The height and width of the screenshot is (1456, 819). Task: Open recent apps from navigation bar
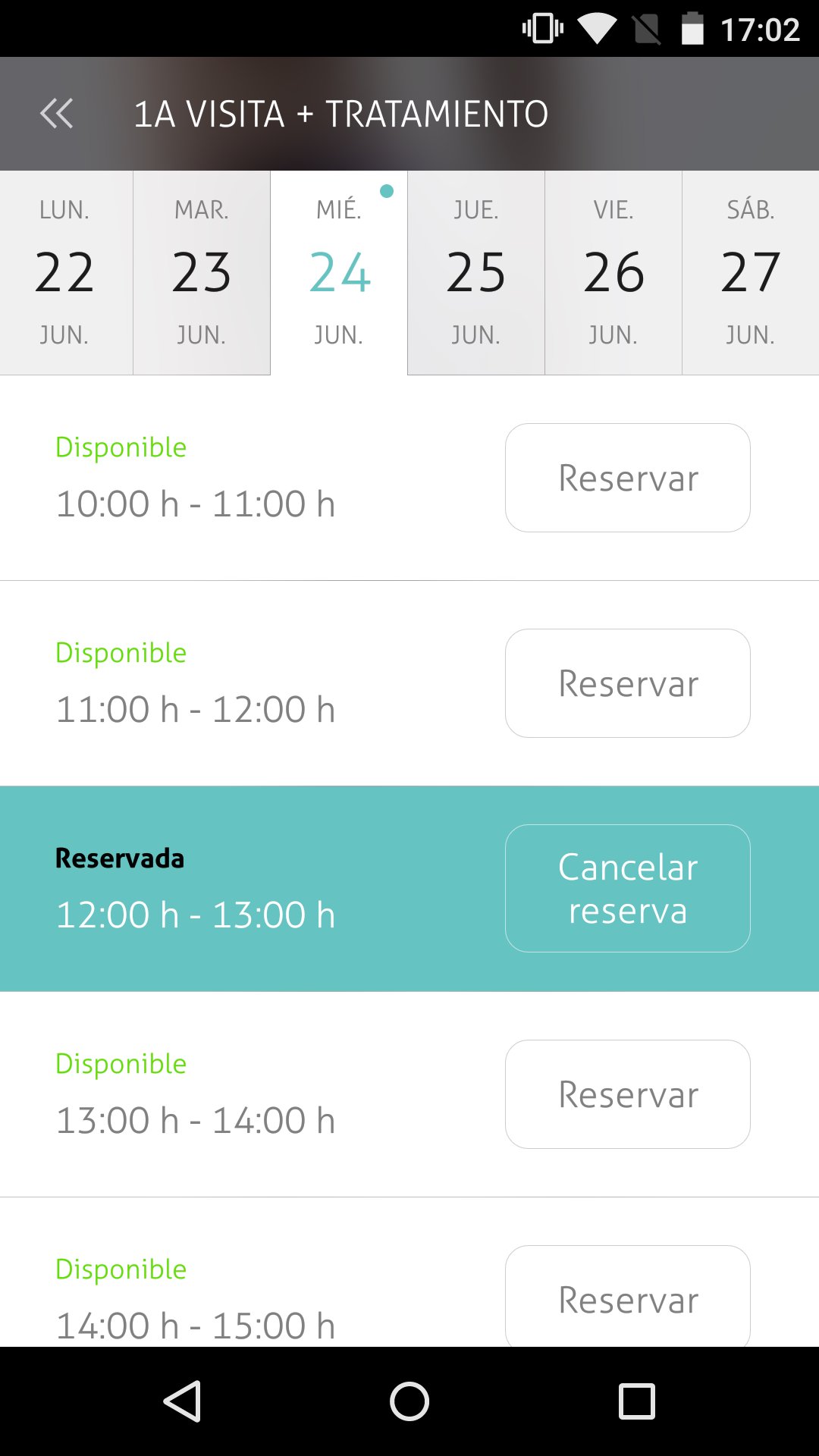(637, 1401)
